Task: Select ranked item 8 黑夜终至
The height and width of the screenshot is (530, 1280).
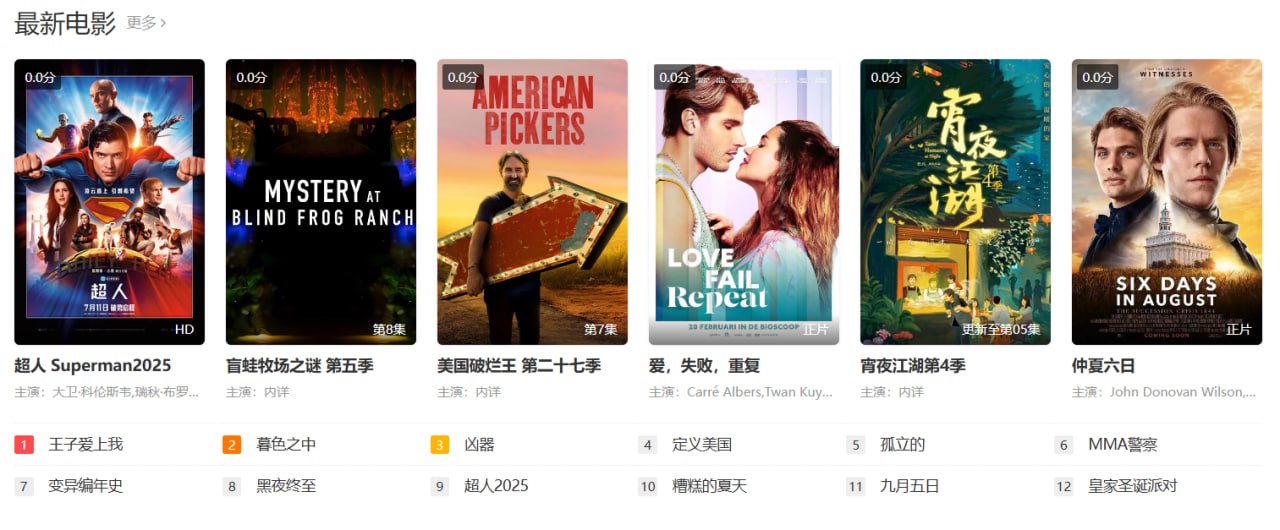Action: [x=285, y=486]
